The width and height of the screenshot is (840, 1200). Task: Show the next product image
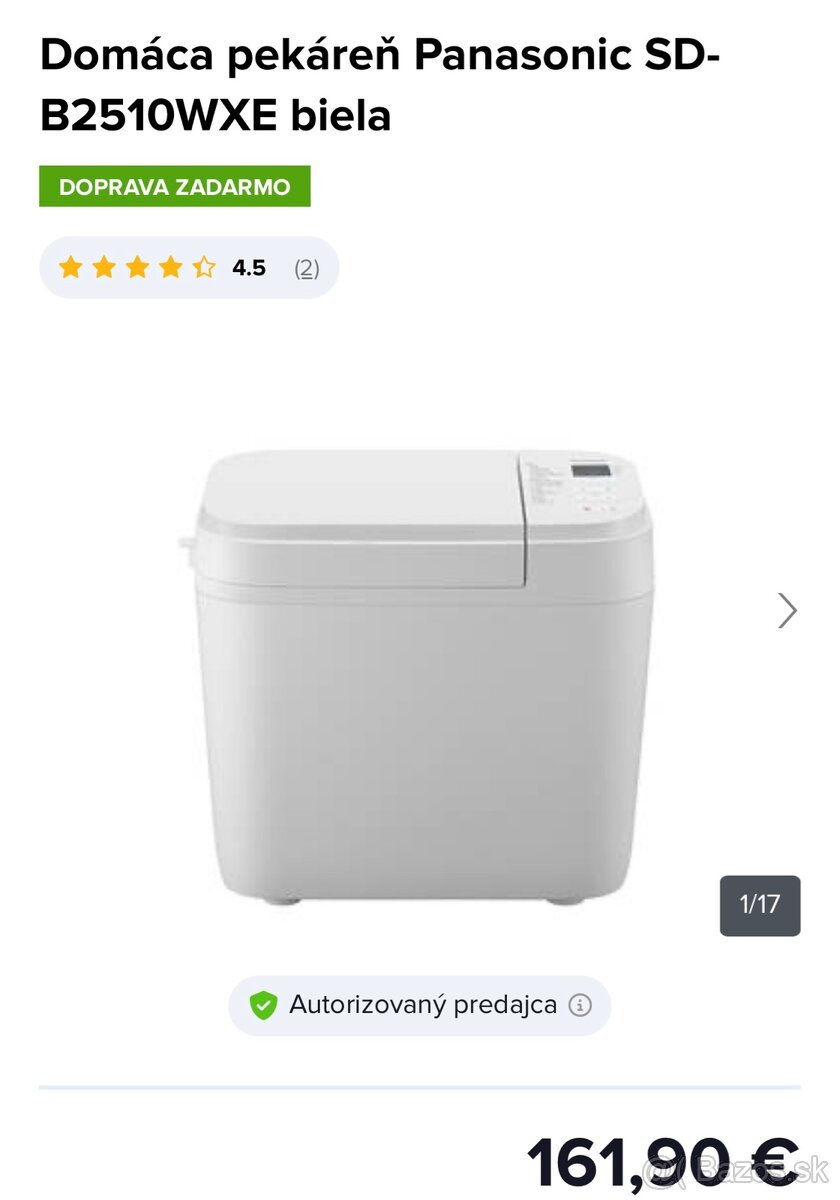(787, 610)
